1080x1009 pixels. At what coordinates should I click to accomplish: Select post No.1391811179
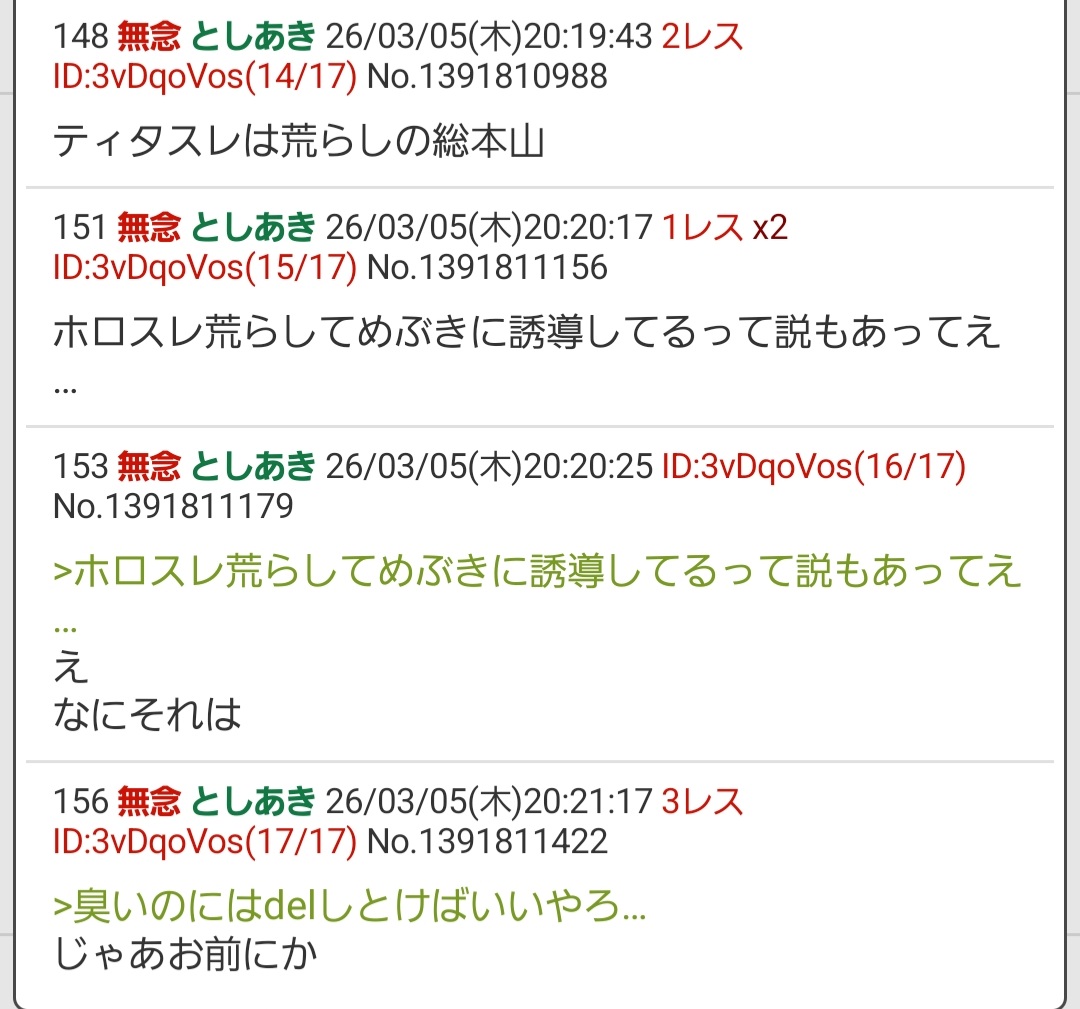point(173,506)
